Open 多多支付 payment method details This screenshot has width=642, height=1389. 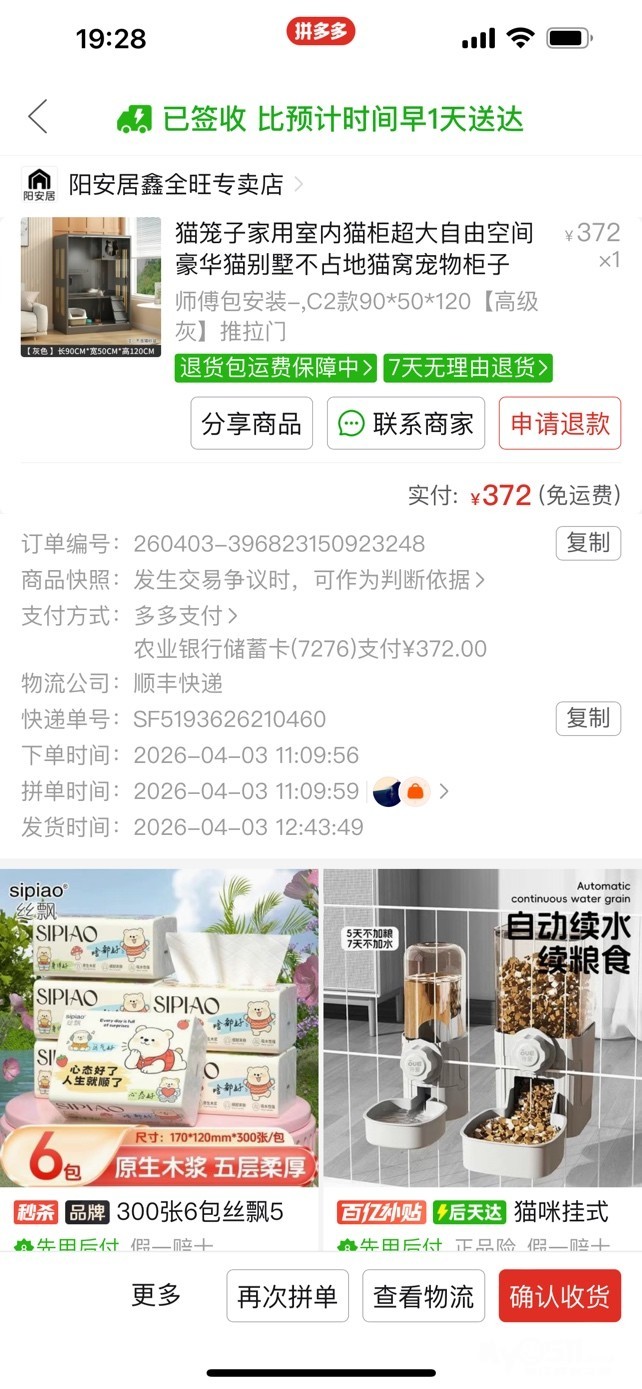(x=186, y=615)
